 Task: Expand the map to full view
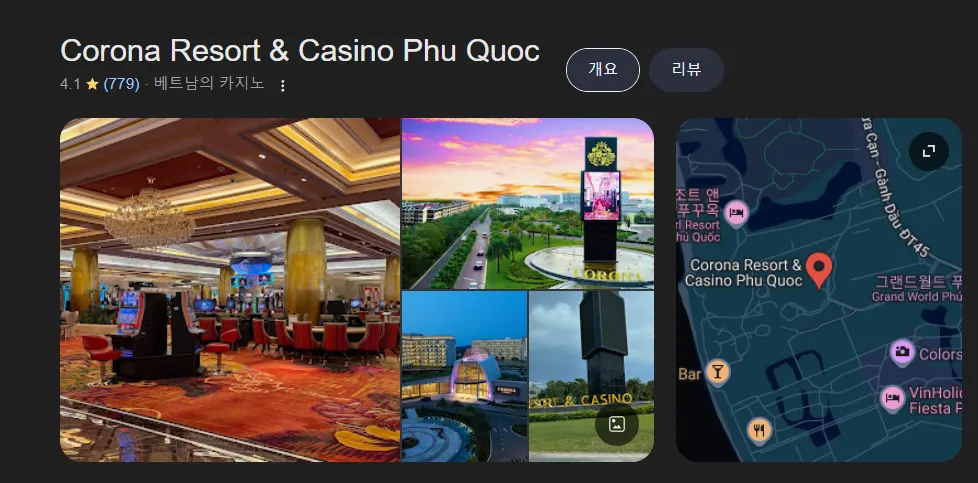coord(928,150)
